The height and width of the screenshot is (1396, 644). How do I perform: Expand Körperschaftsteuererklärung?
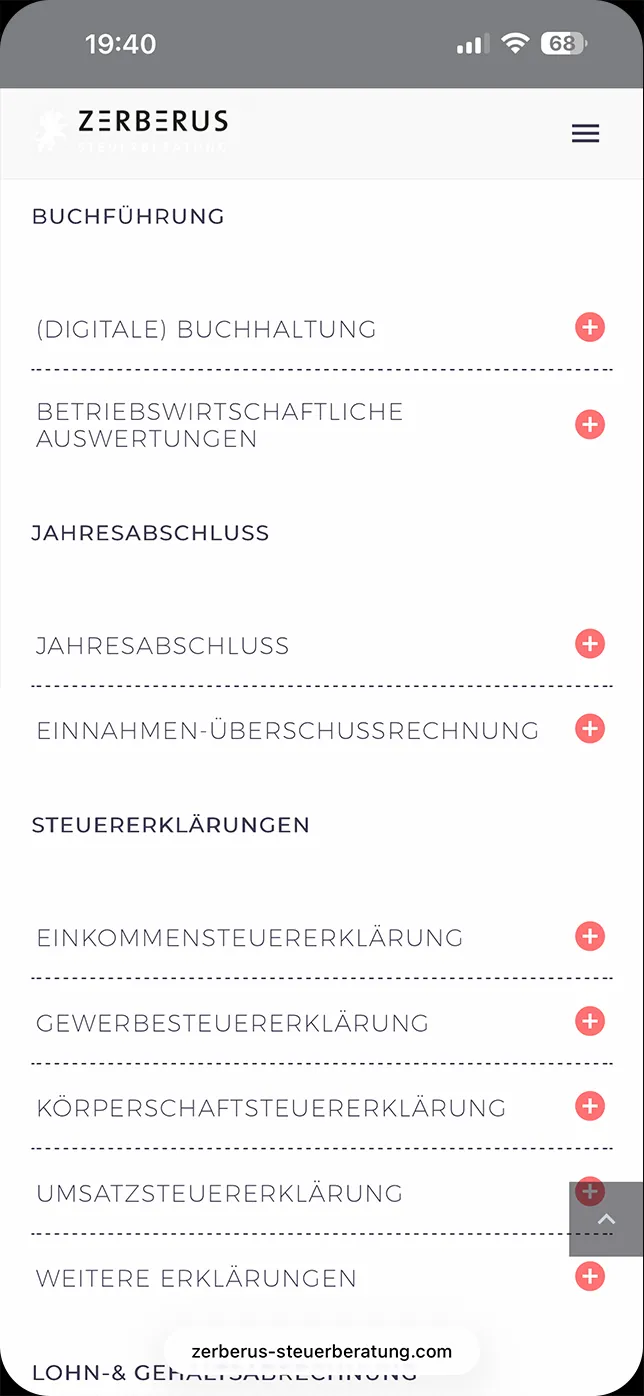(x=590, y=1107)
